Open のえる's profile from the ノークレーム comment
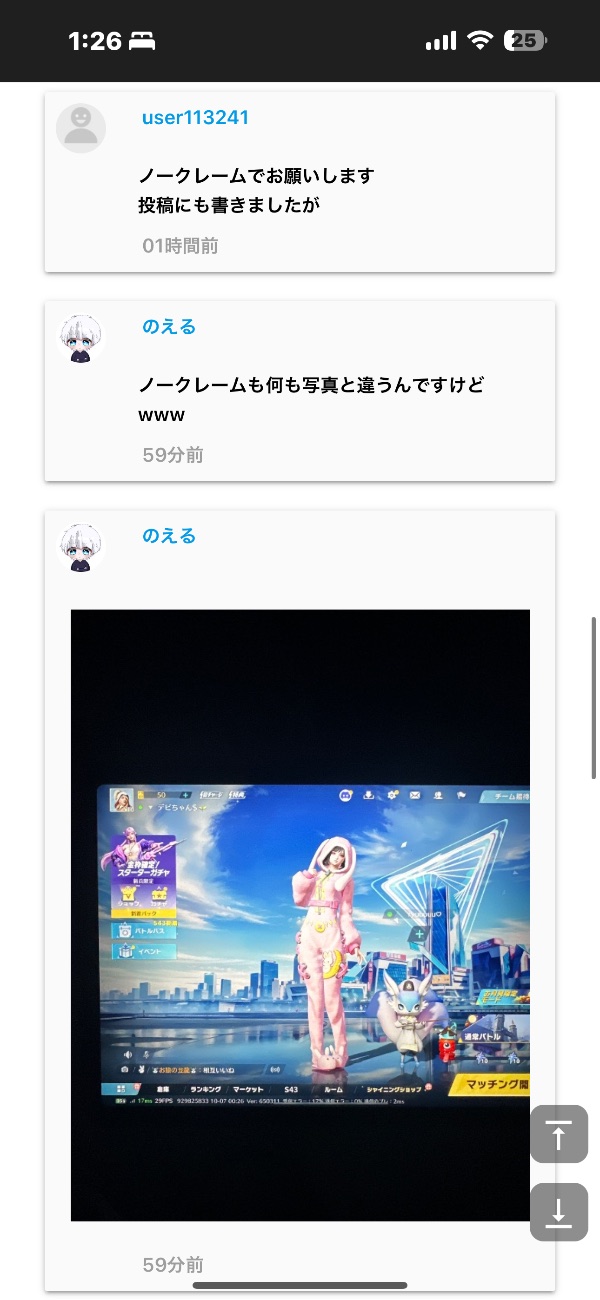Screen dimensions: 600x1300 pos(168,327)
